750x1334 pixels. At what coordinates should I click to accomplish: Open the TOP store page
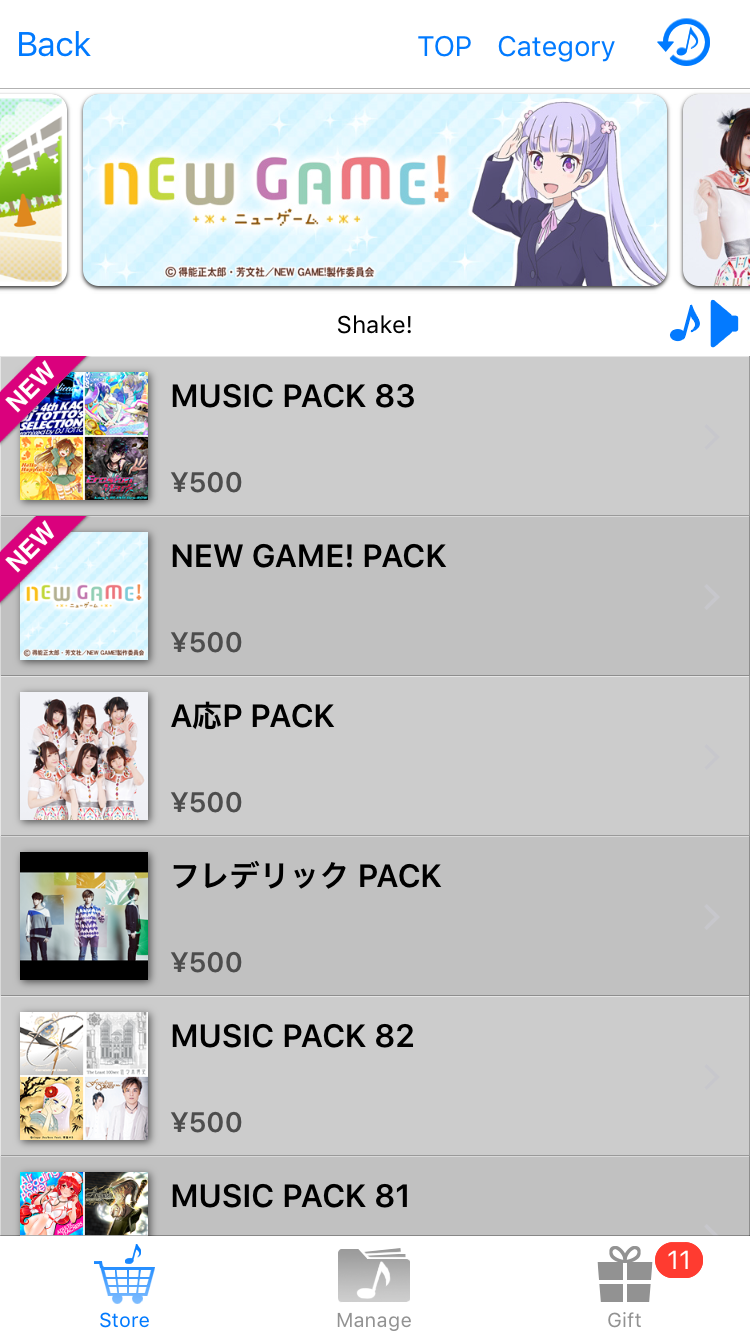click(444, 46)
